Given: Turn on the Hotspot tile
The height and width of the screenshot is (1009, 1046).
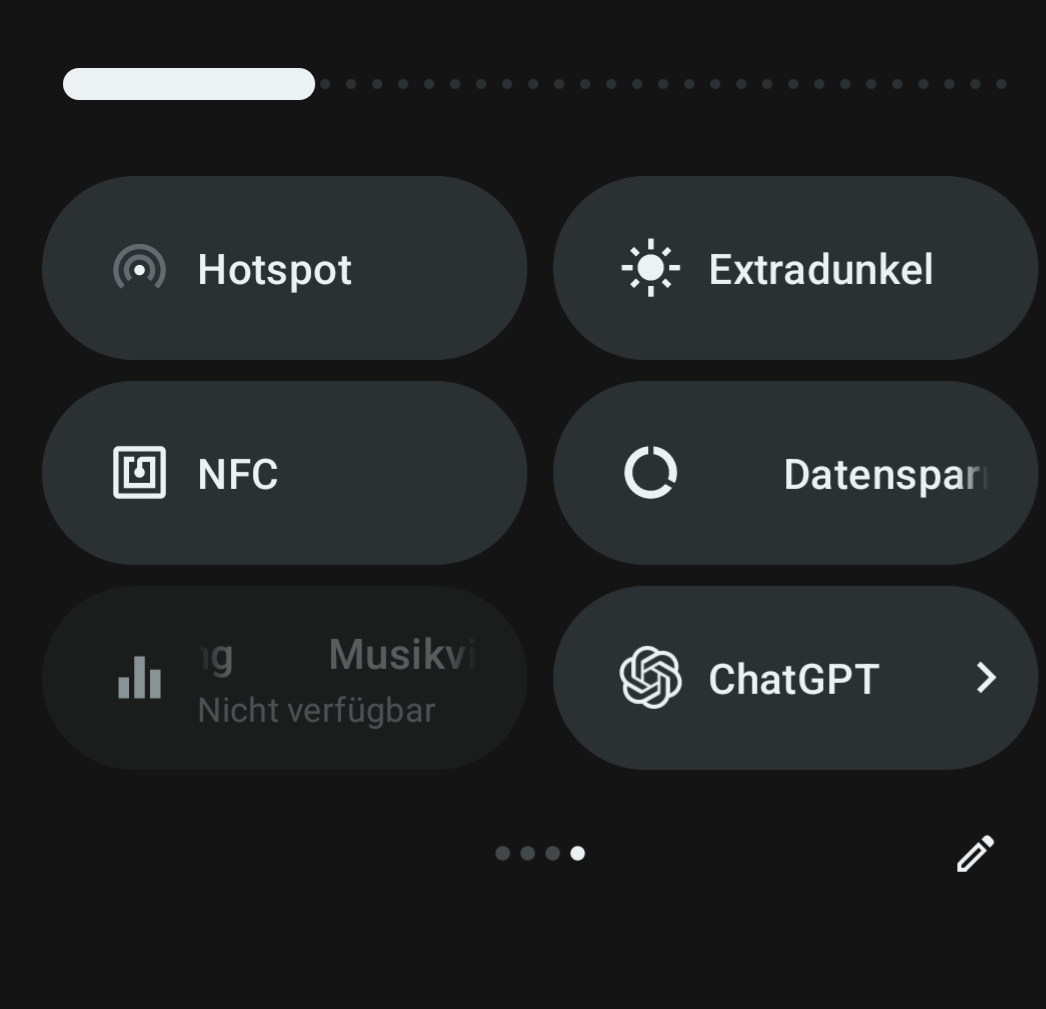Looking at the screenshot, I should click(x=284, y=269).
